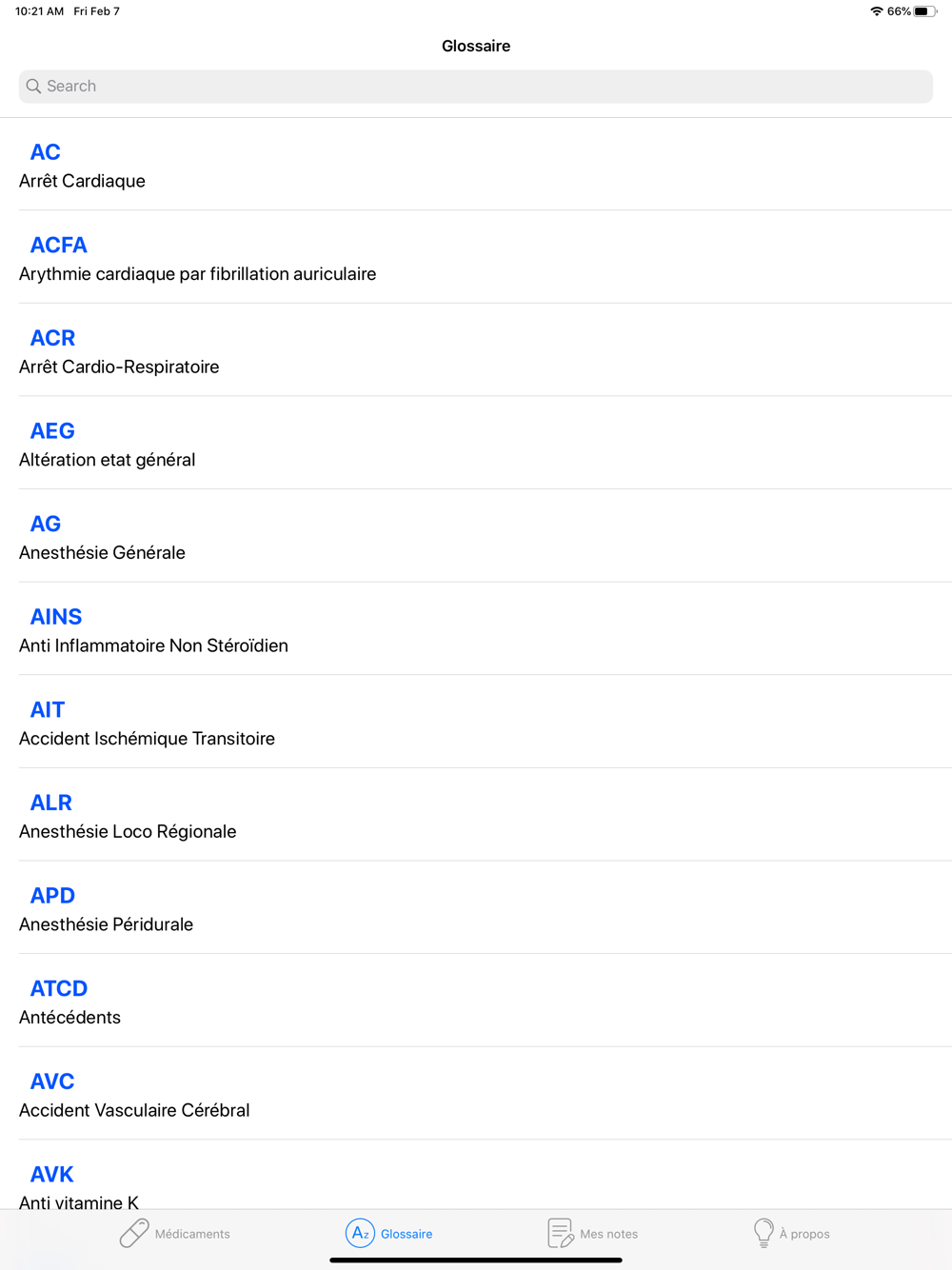Select the AIT Accident Ischémique Transitoire row
952x1270 pixels.
point(476,722)
